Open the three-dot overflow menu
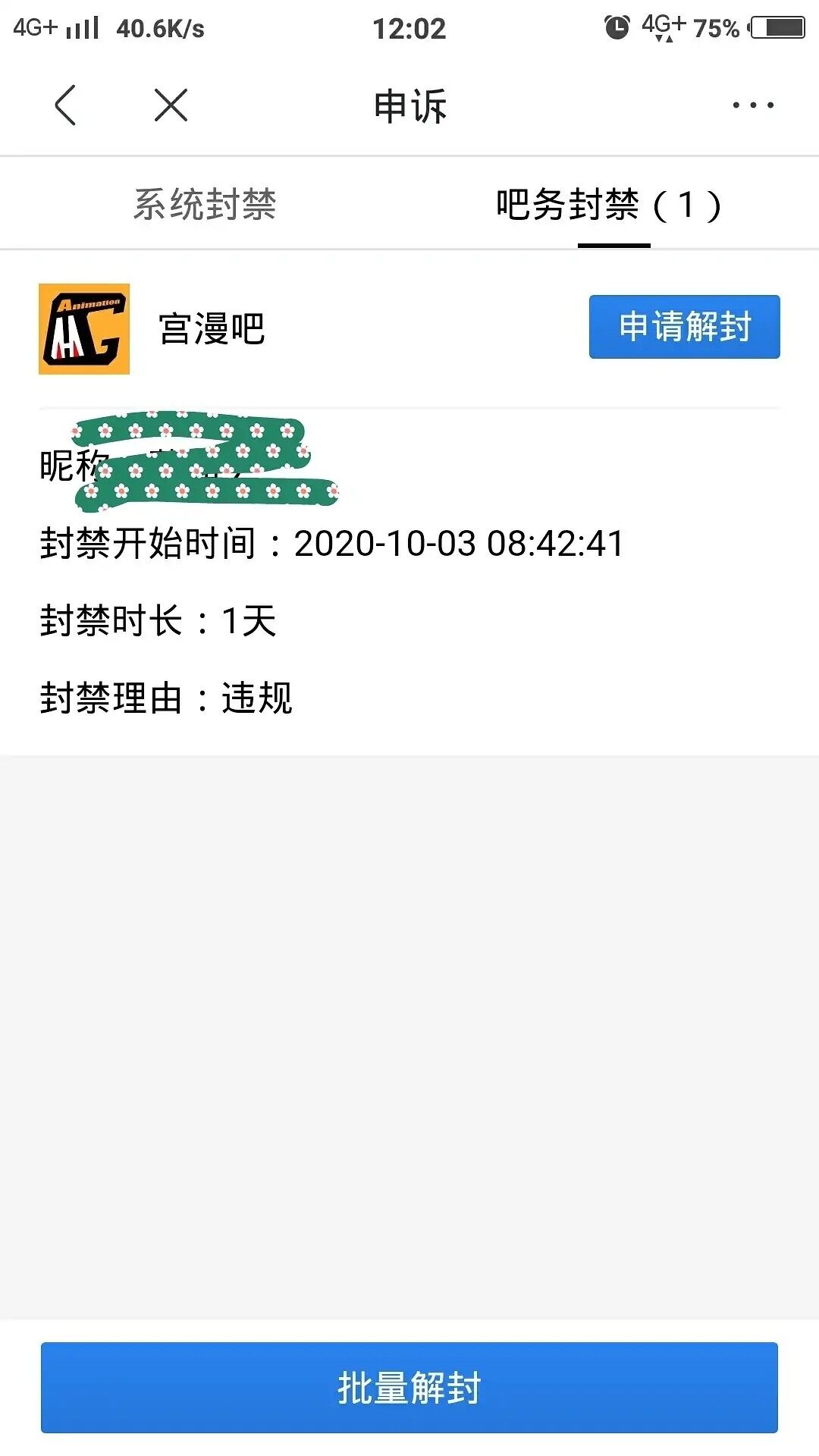This screenshot has height=1456, width=819. 753,105
